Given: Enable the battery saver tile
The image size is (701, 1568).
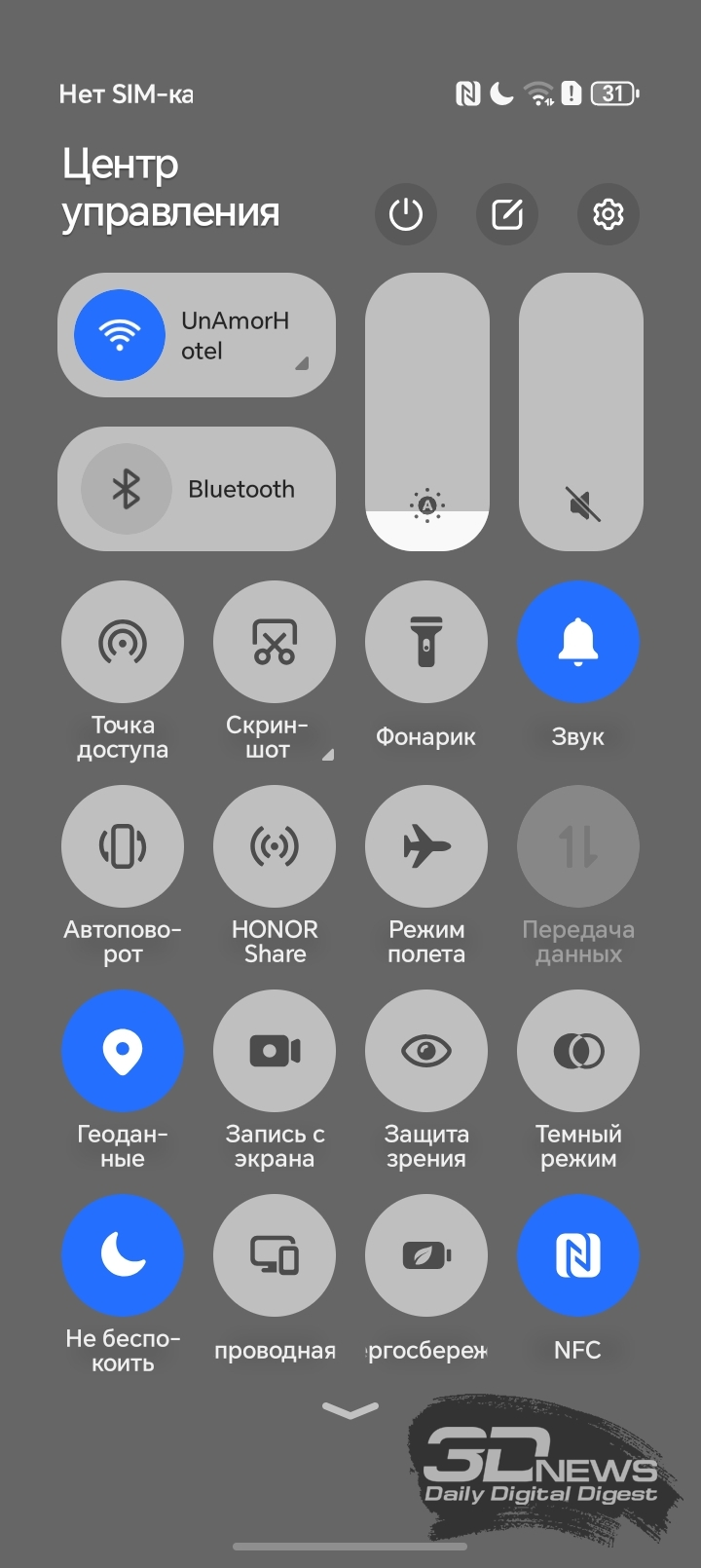Looking at the screenshot, I should click(426, 1255).
